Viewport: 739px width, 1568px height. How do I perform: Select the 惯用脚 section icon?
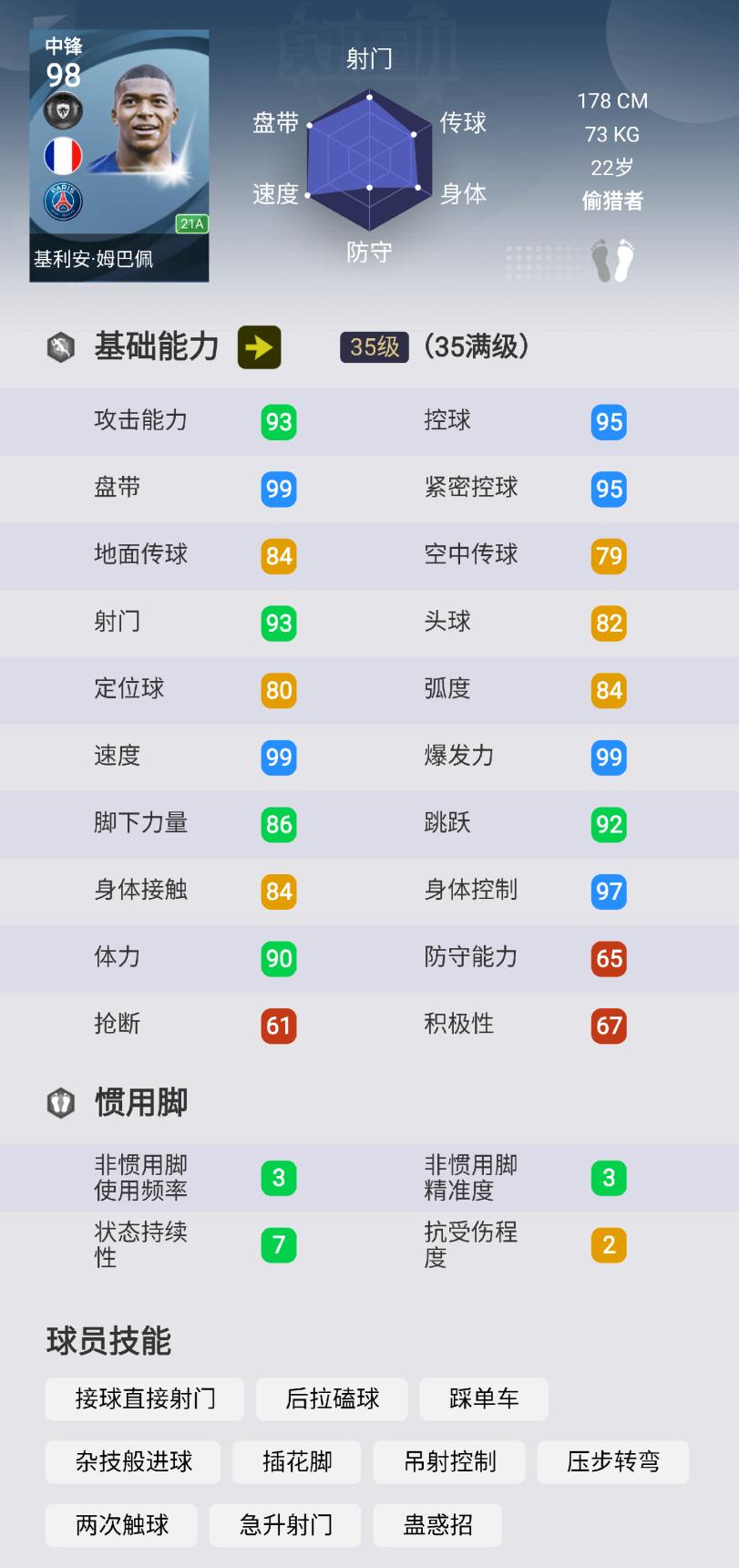coord(60,1102)
